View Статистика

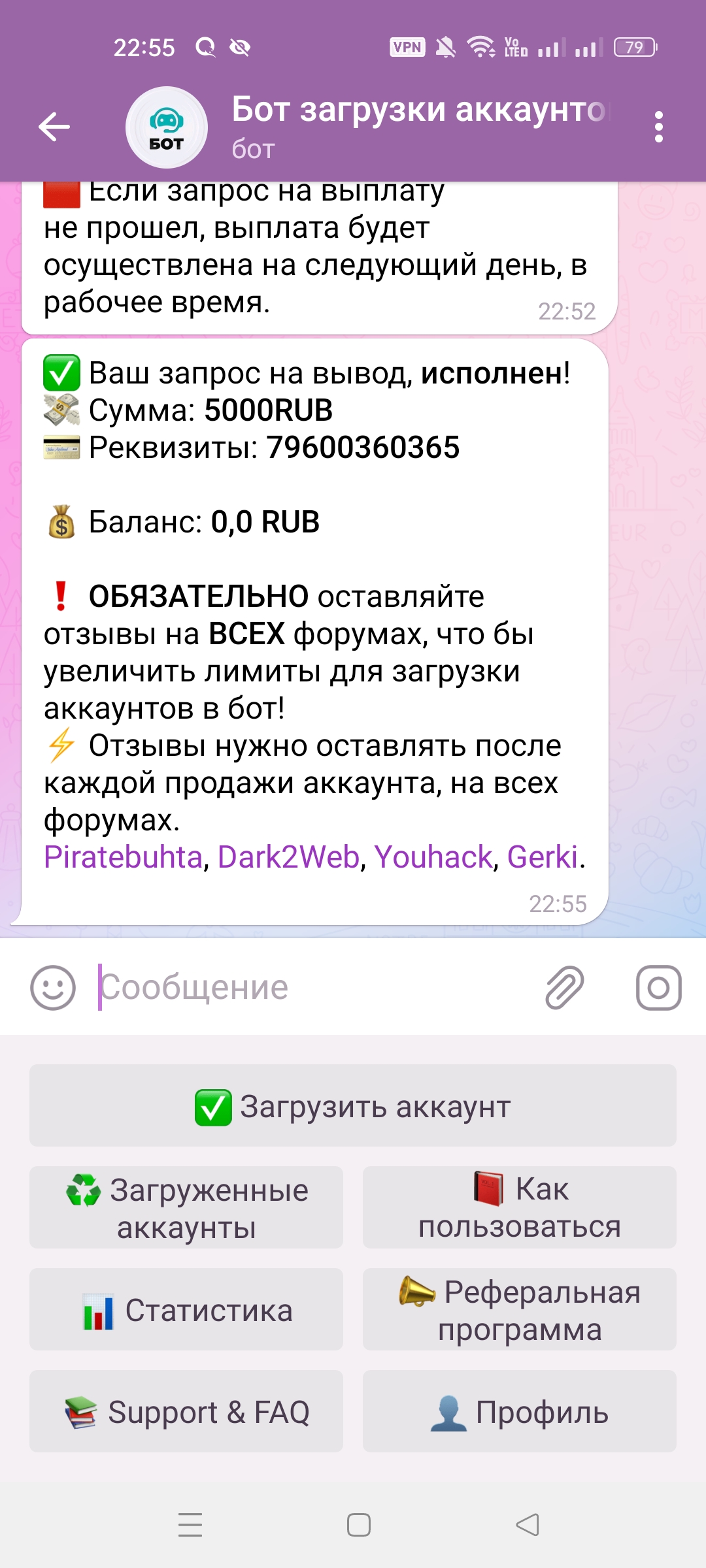[186, 1310]
